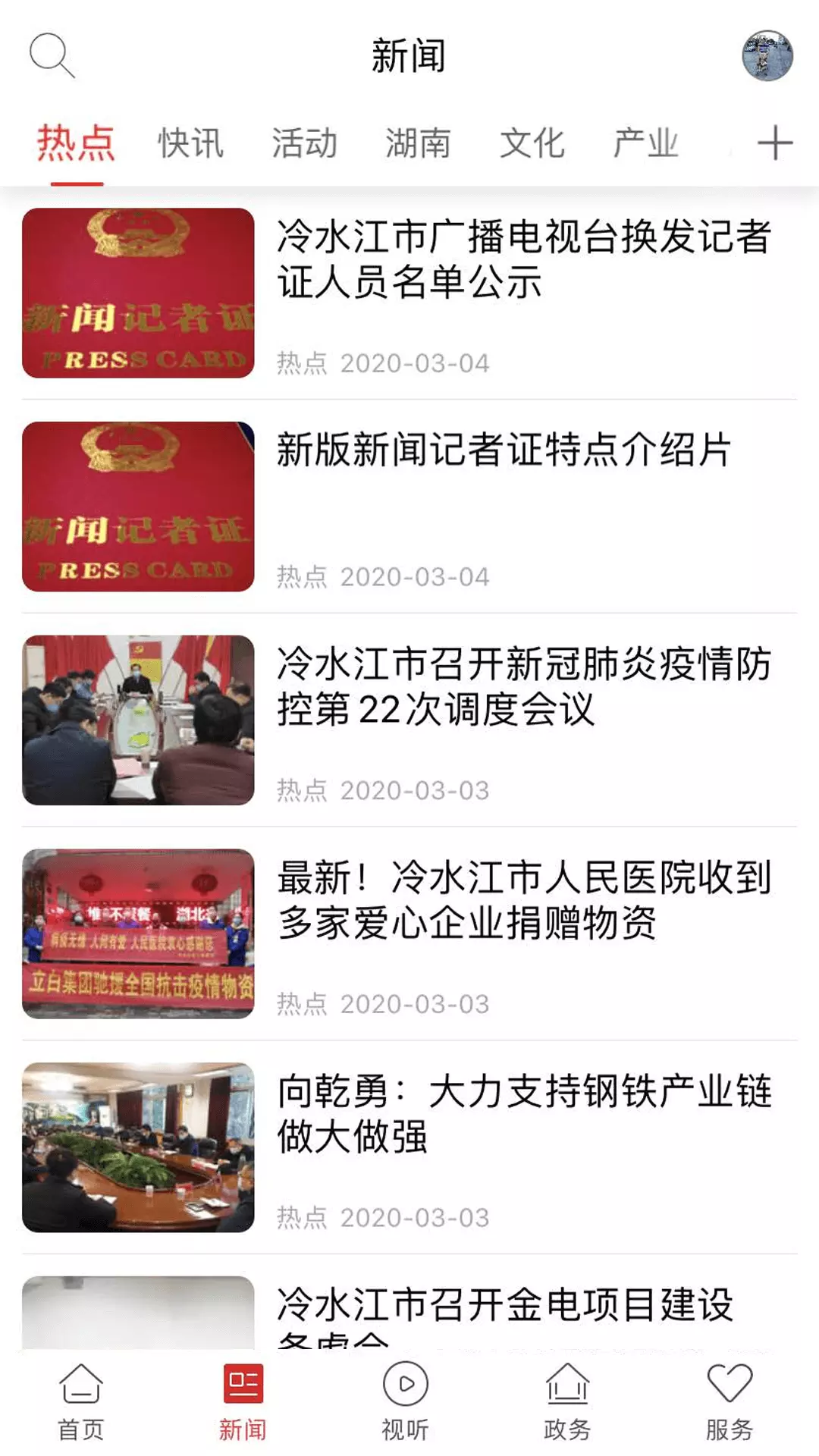
Task: Switch to the 快讯 tab
Action: tap(190, 143)
